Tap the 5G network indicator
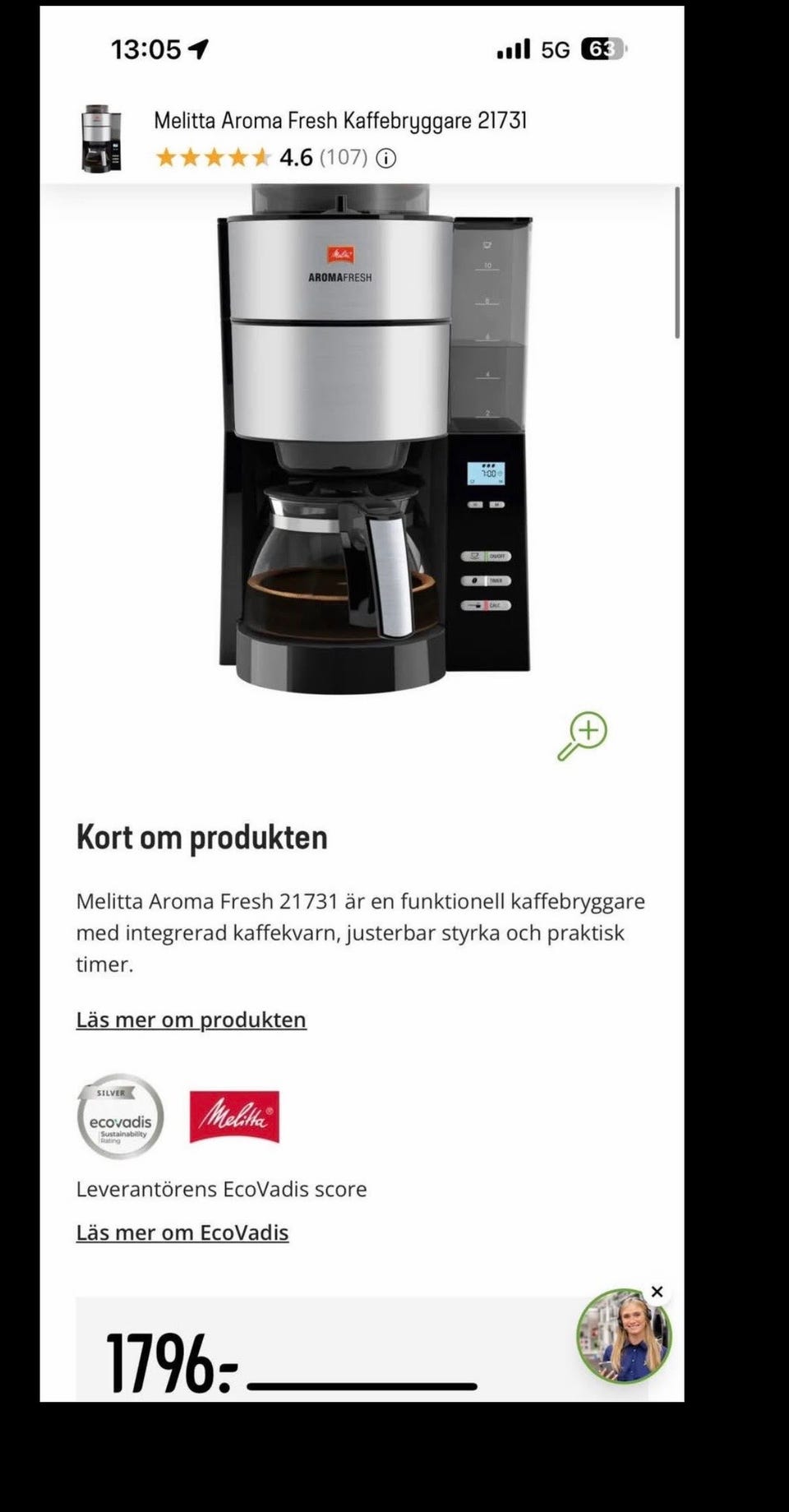Viewport: 789px width, 1512px height. pyautogui.click(x=553, y=49)
